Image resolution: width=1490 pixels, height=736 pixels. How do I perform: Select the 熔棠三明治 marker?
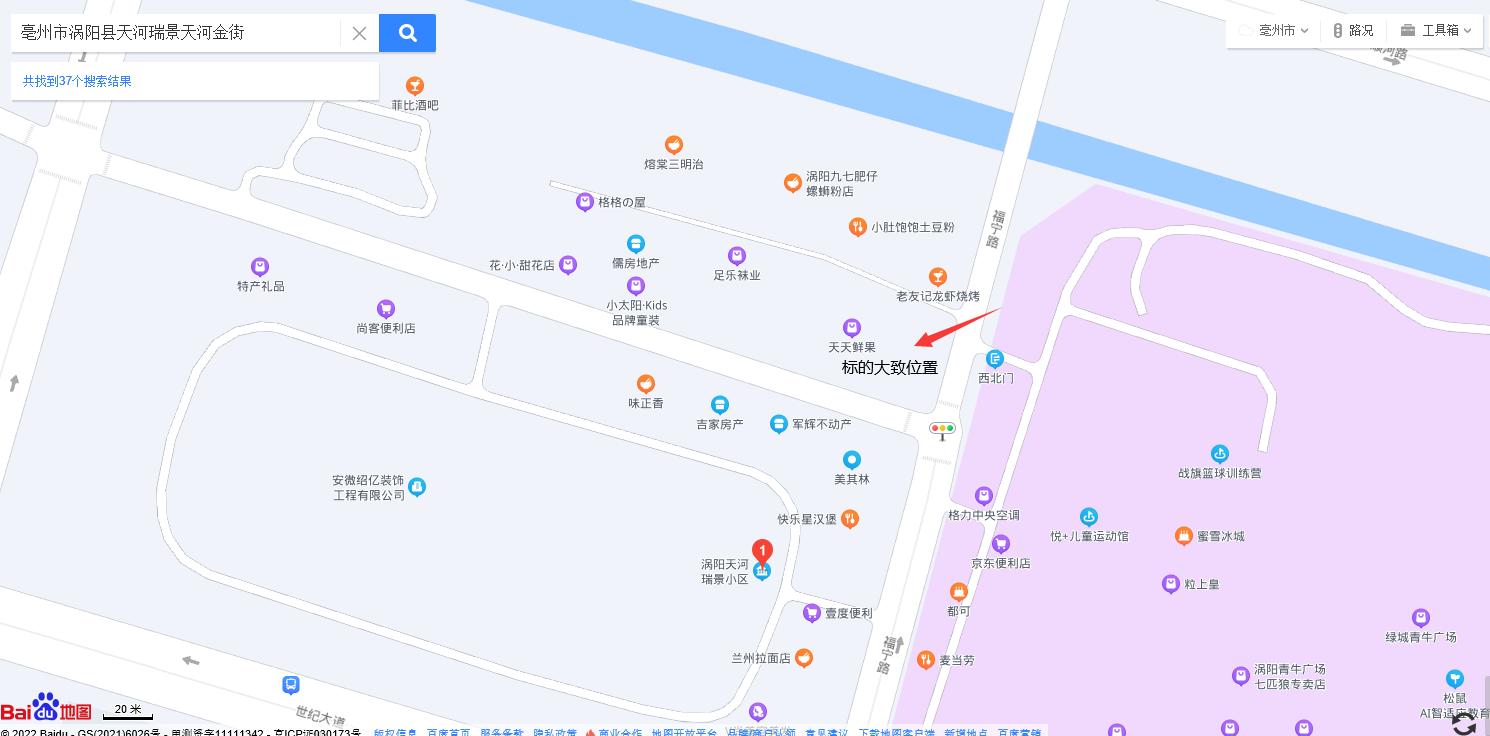coord(674,145)
